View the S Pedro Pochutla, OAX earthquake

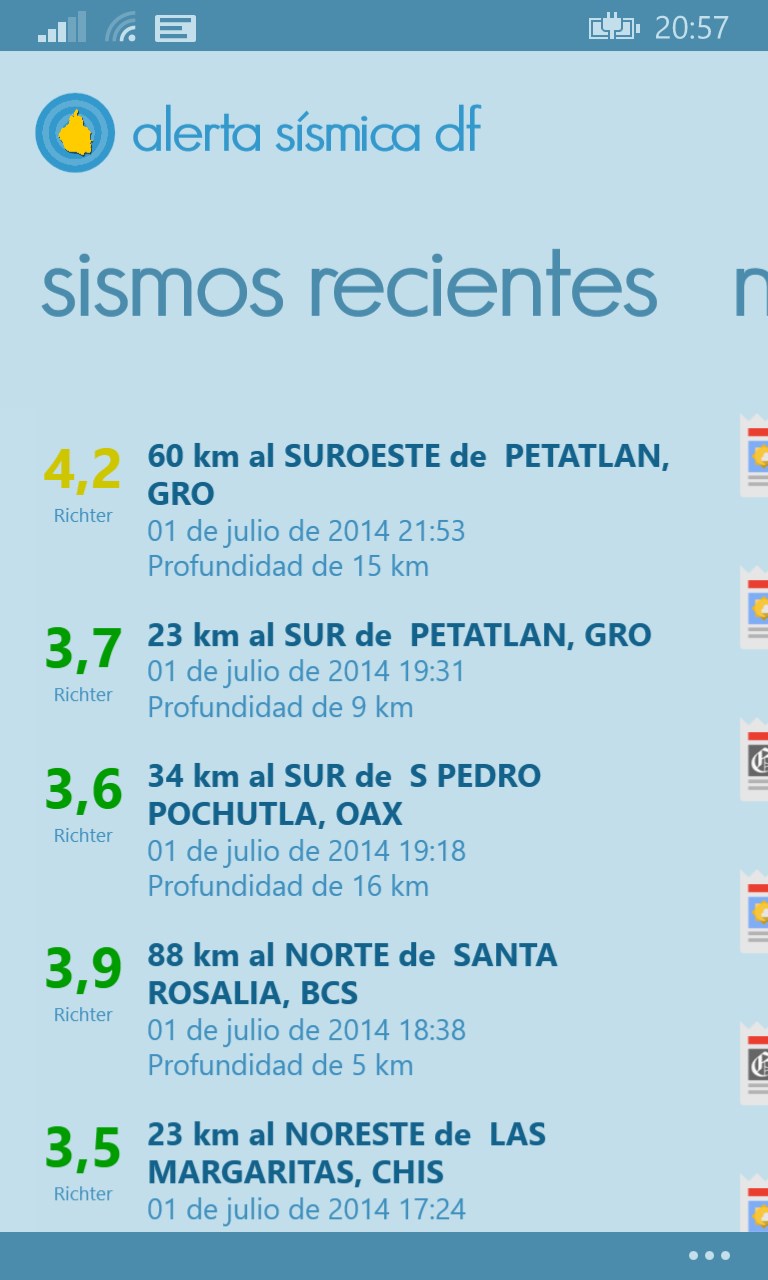[360, 831]
